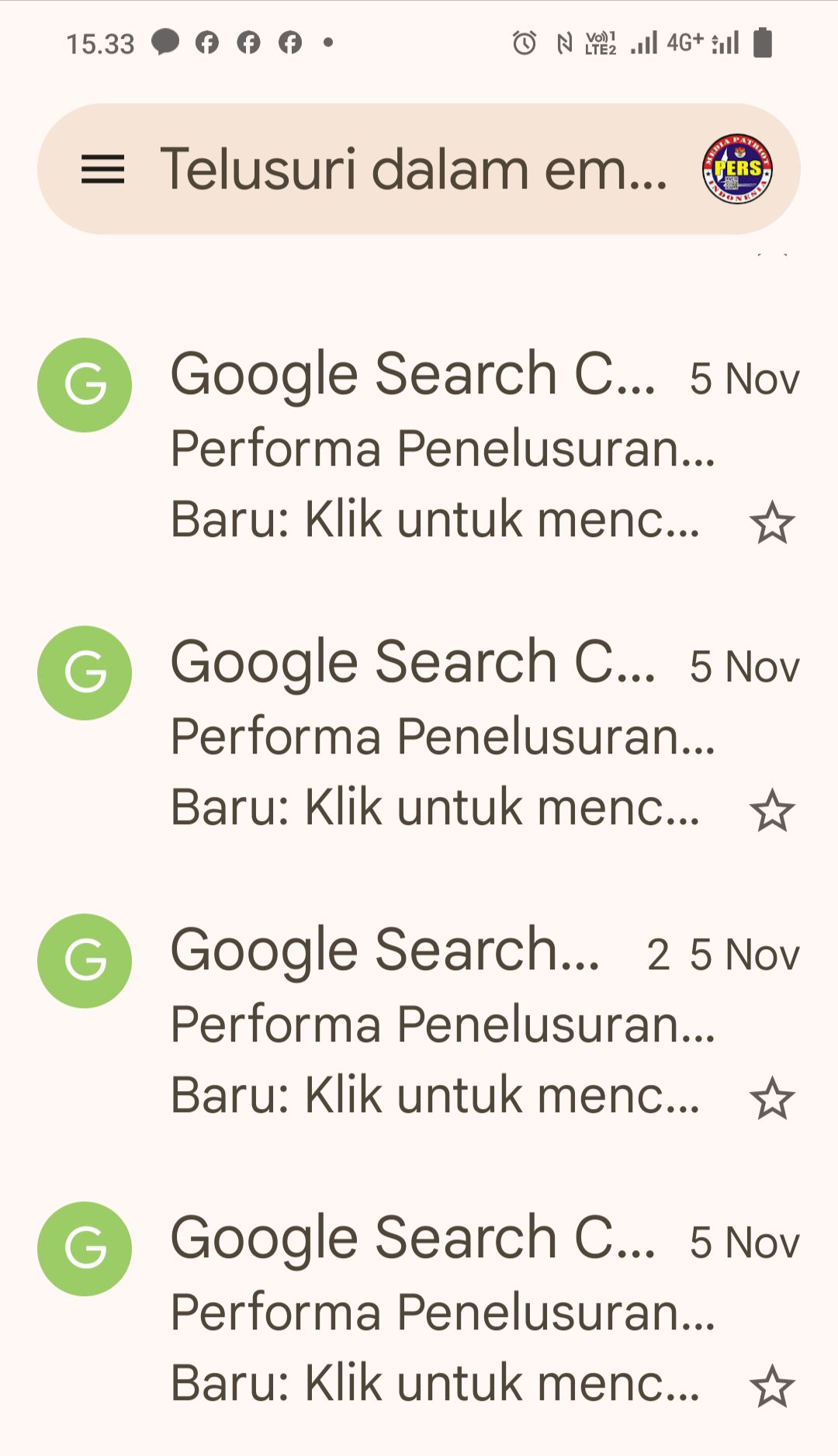Tap the Telusuri dalam email search field

click(x=411, y=169)
